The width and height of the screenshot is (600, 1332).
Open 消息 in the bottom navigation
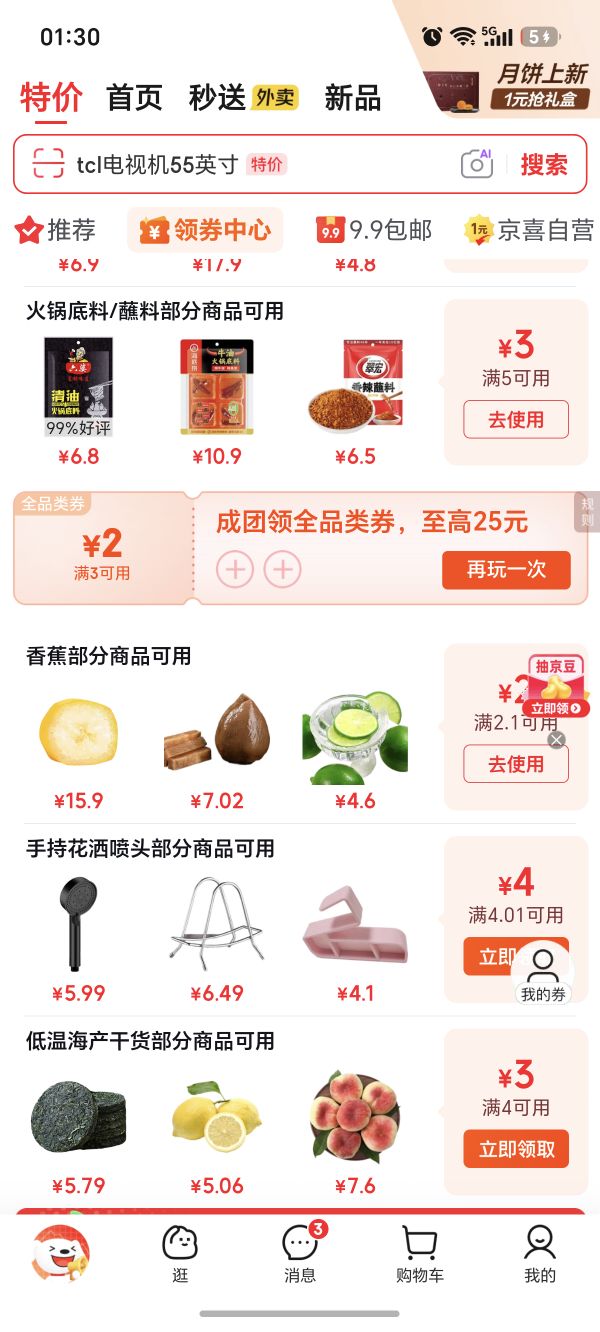point(300,1255)
